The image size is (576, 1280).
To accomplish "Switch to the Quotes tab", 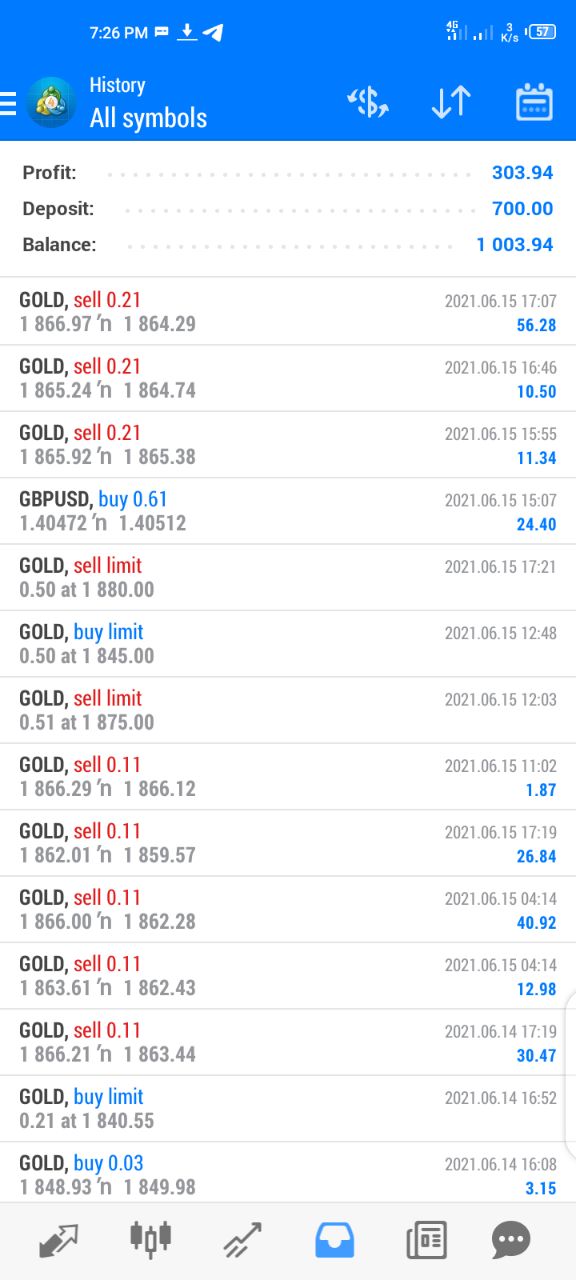I will 58,1241.
